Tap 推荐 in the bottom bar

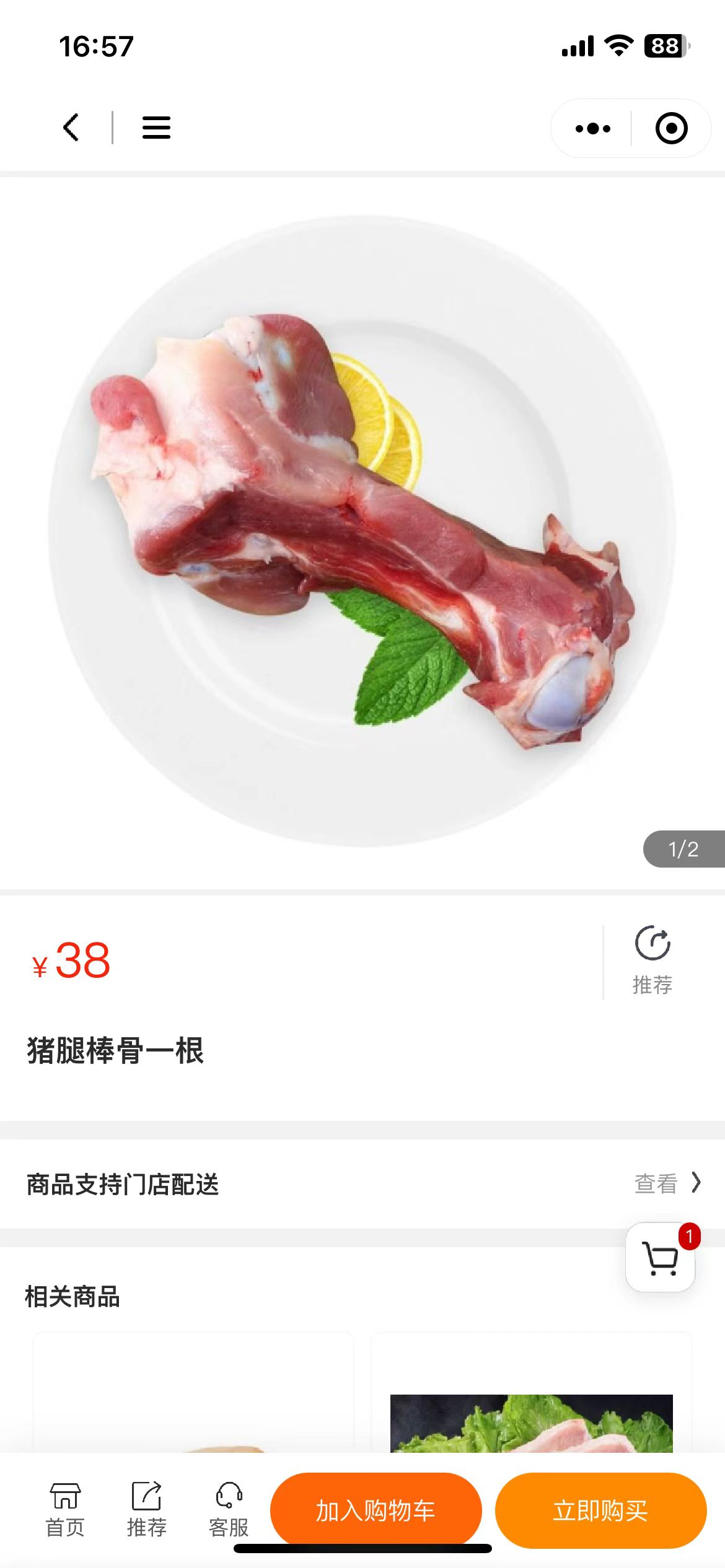point(147,1510)
